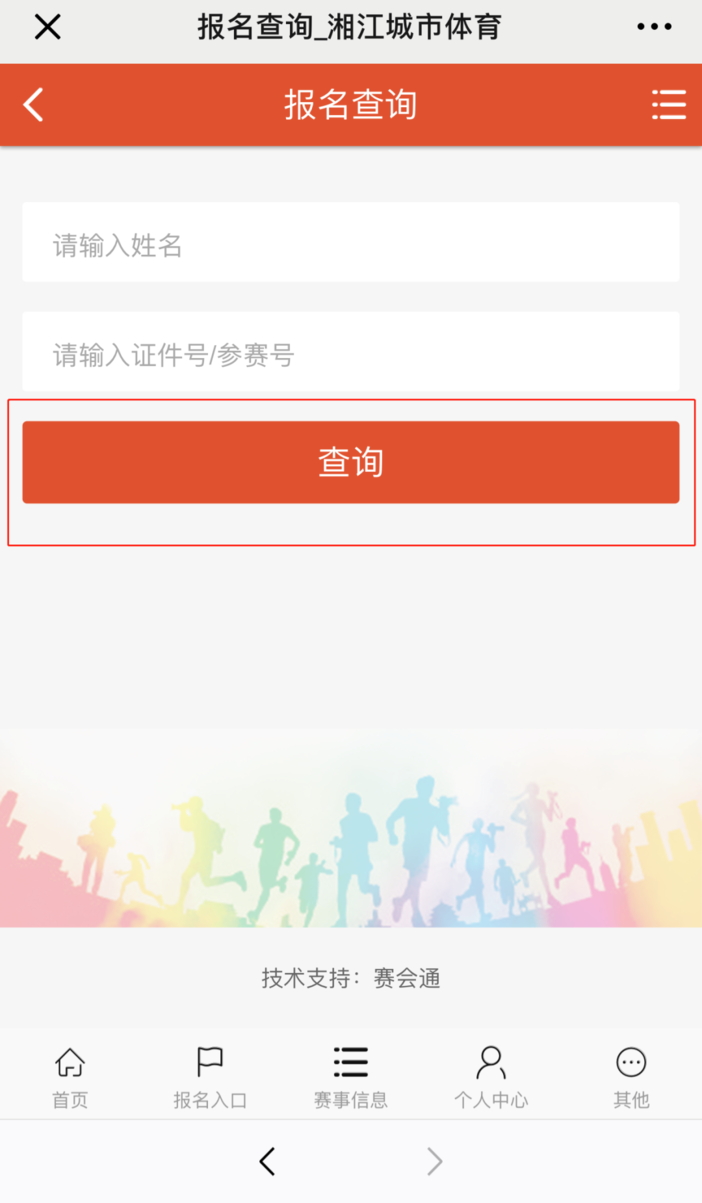Open the 赛事信息 tab
The image size is (702, 1203).
coord(351,1078)
